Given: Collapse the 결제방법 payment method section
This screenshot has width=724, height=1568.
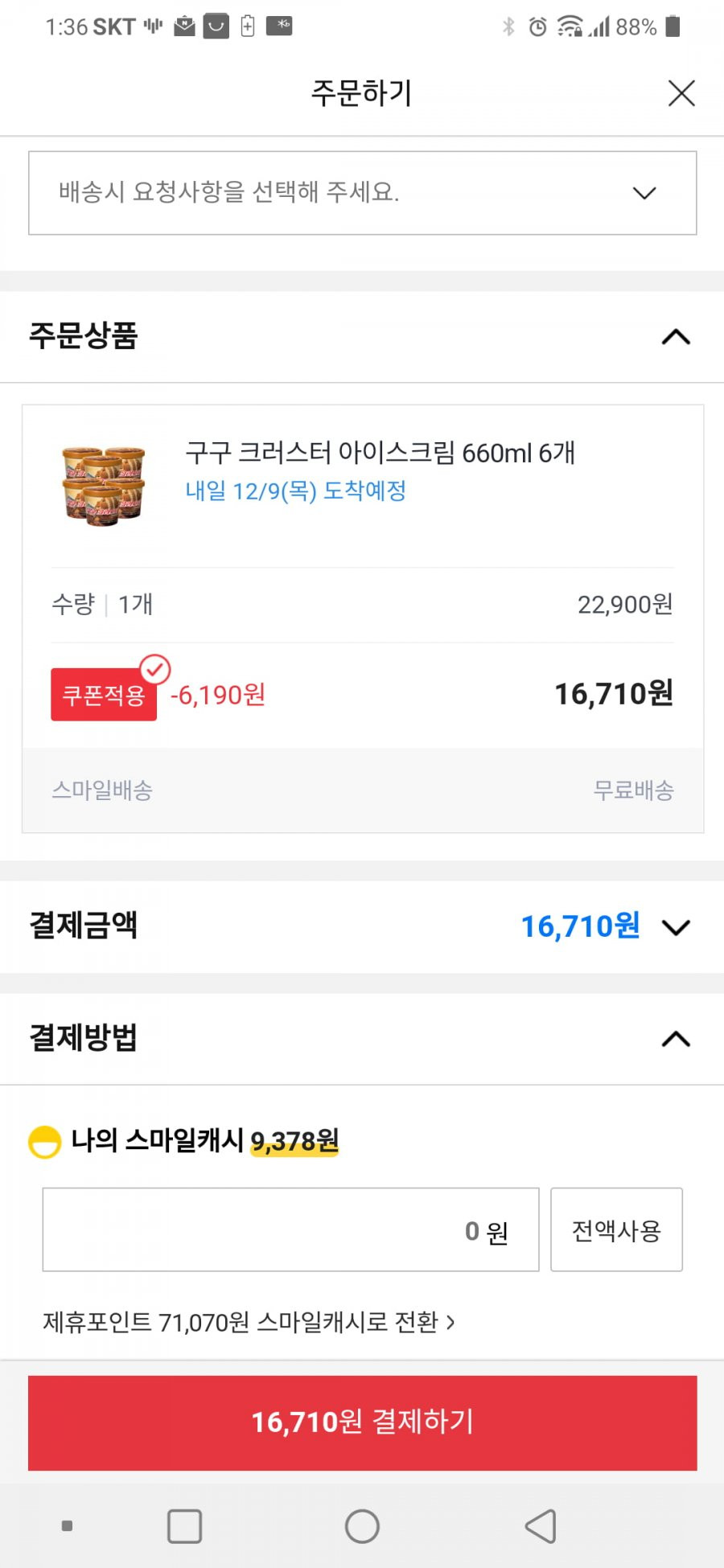Looking at the screenshot, I should click(676, 1039).
